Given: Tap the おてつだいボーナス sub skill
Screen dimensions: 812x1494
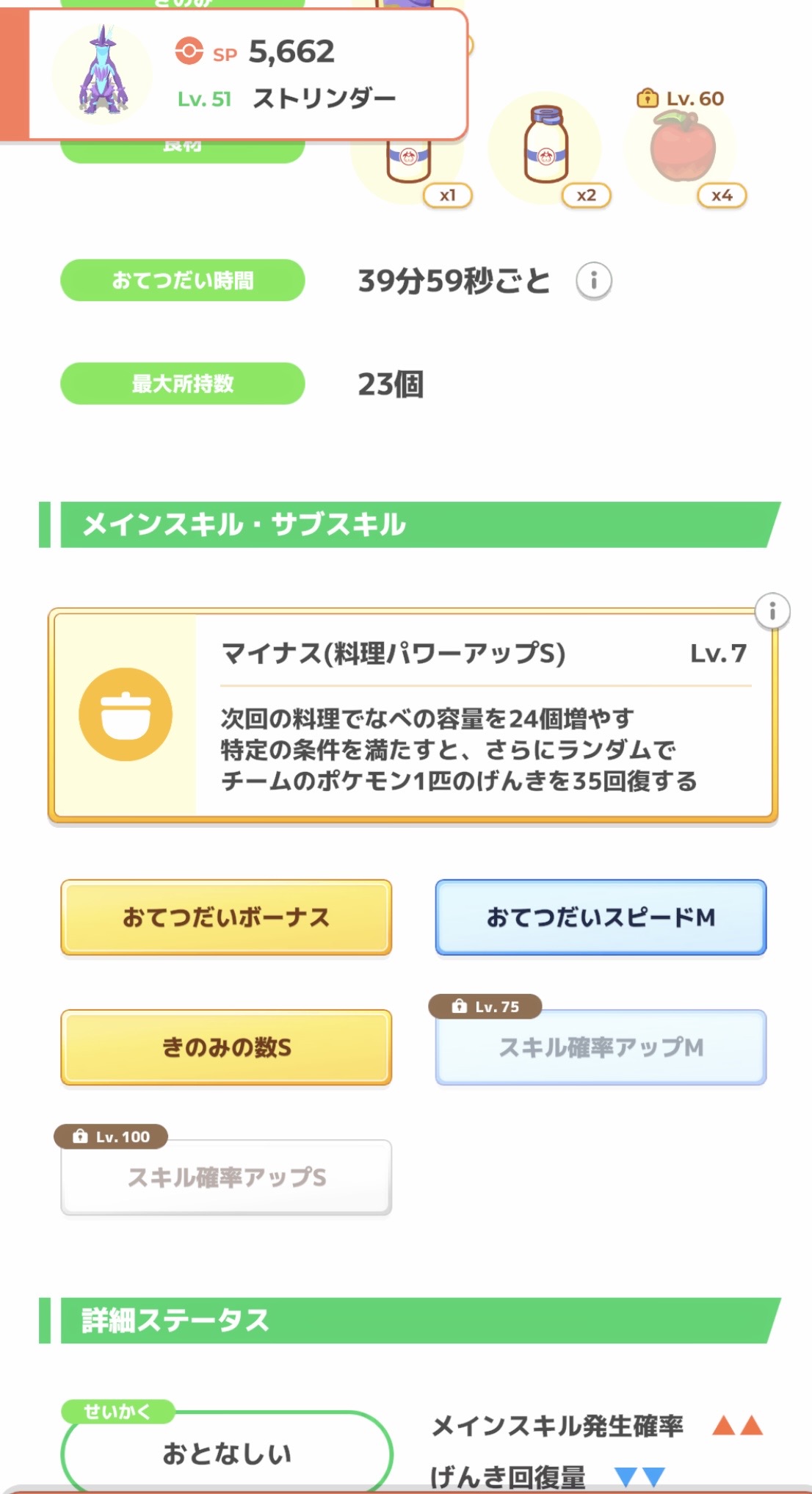Looking at the screenshot, I should 226,917.
